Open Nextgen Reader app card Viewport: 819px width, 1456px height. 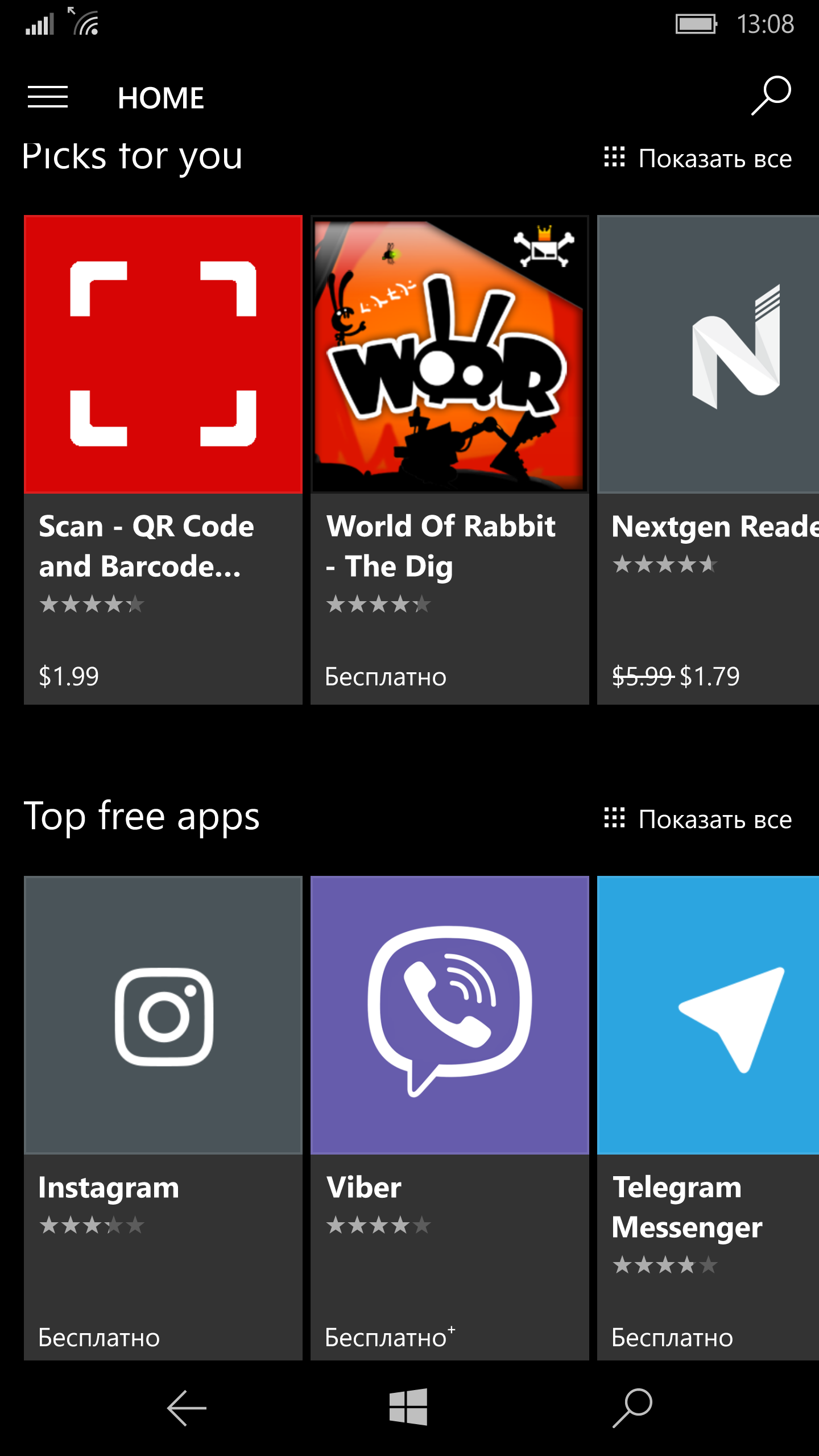pos(708,460)
